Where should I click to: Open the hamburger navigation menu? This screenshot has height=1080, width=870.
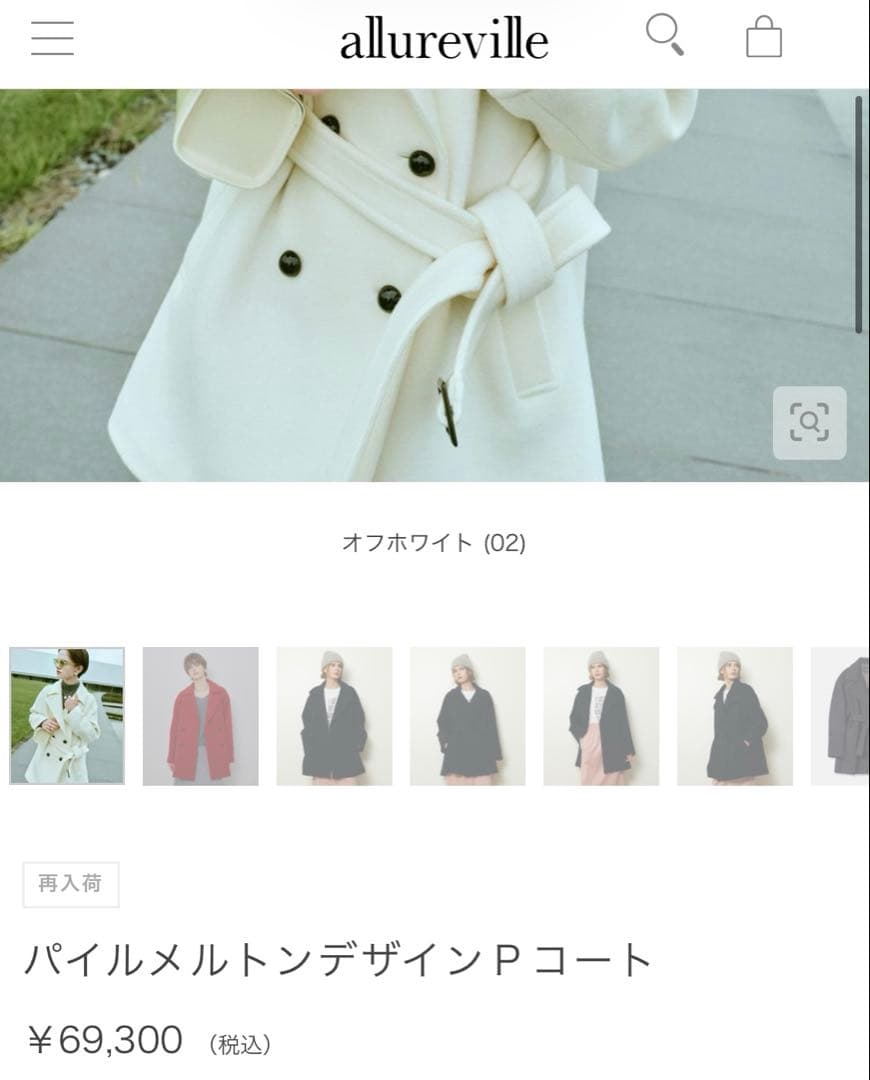coord(51,37)
